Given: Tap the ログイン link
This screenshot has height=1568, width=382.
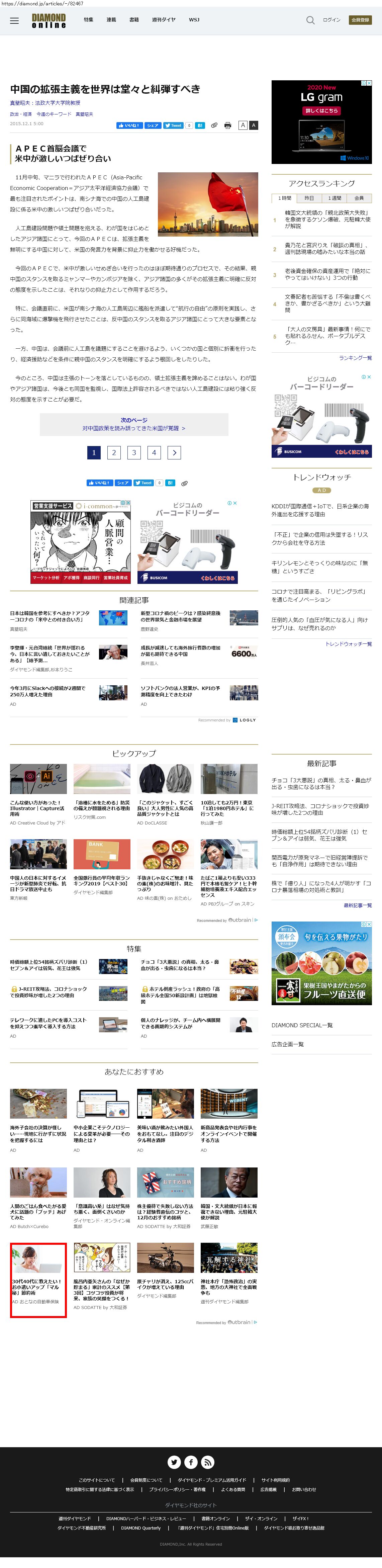Looking at the screenshot, I should (331, 20).
